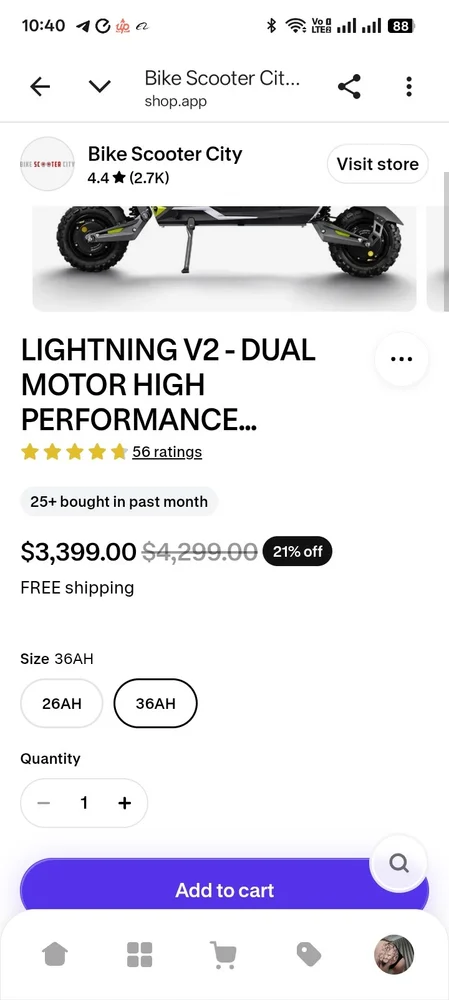
Task: Open the deals tag tab
Action: (x=309, y=955)
